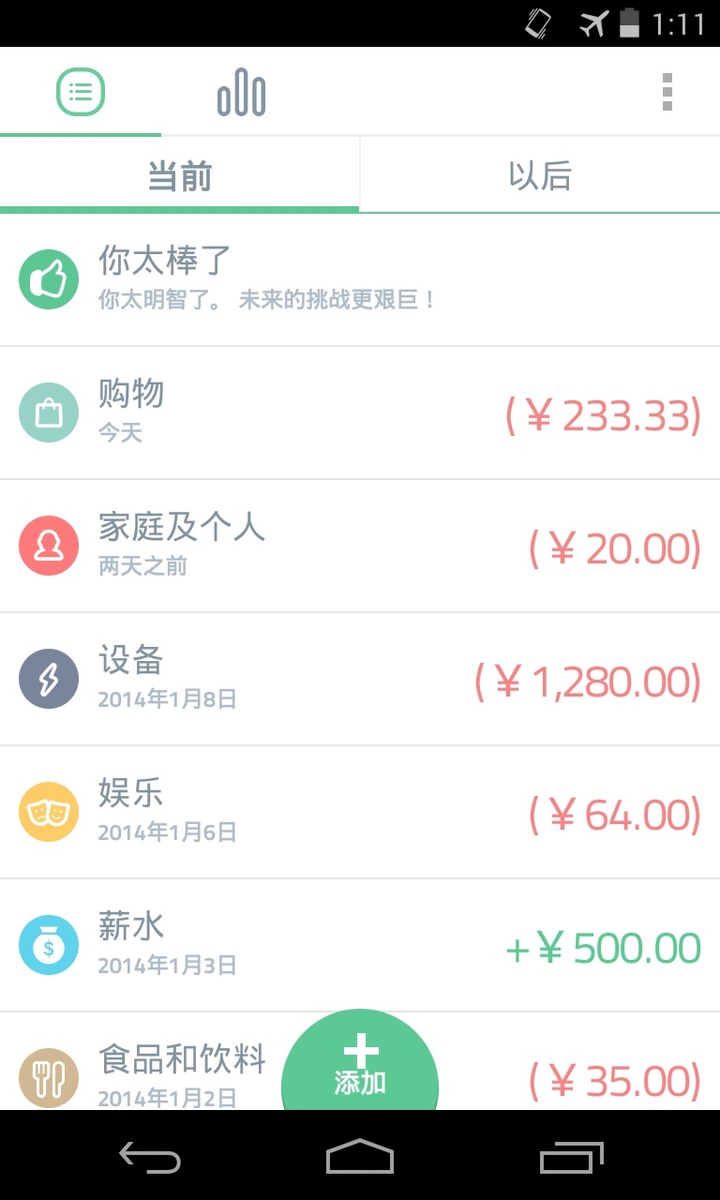This screenshot has height=1200, width=720.
Task: Return to the home screen
Action: point(360,1158)
